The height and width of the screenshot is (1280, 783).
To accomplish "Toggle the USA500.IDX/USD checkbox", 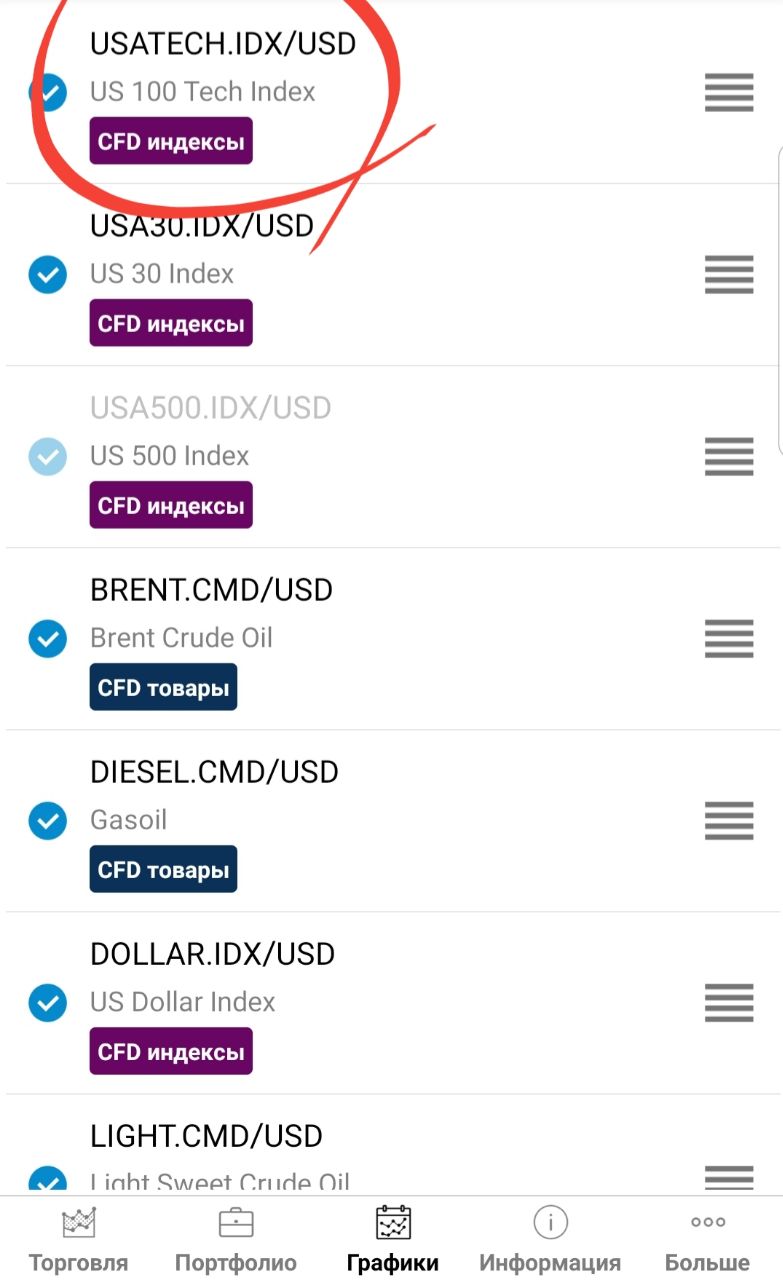I will point(48,456).
